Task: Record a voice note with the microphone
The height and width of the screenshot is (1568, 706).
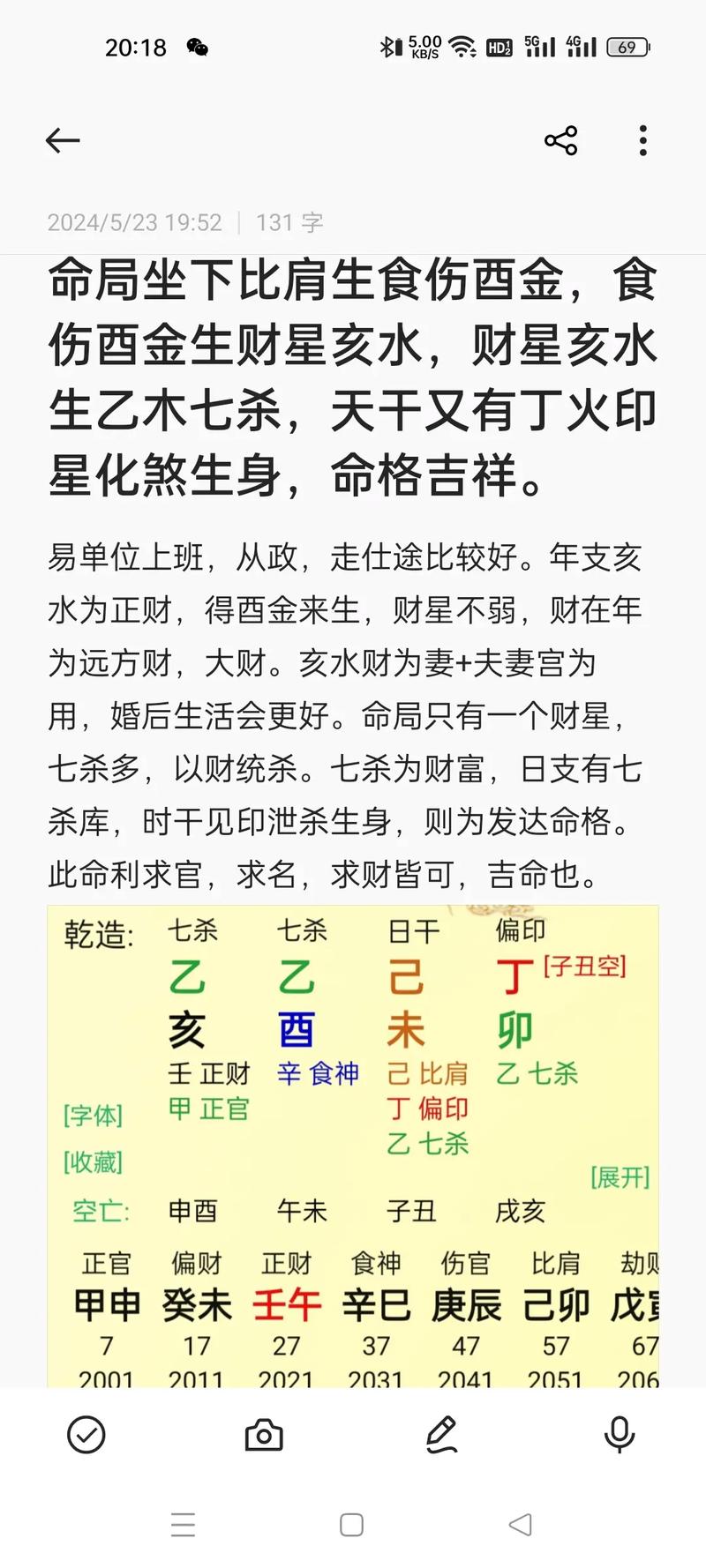Action: [x=620, y=1435]
